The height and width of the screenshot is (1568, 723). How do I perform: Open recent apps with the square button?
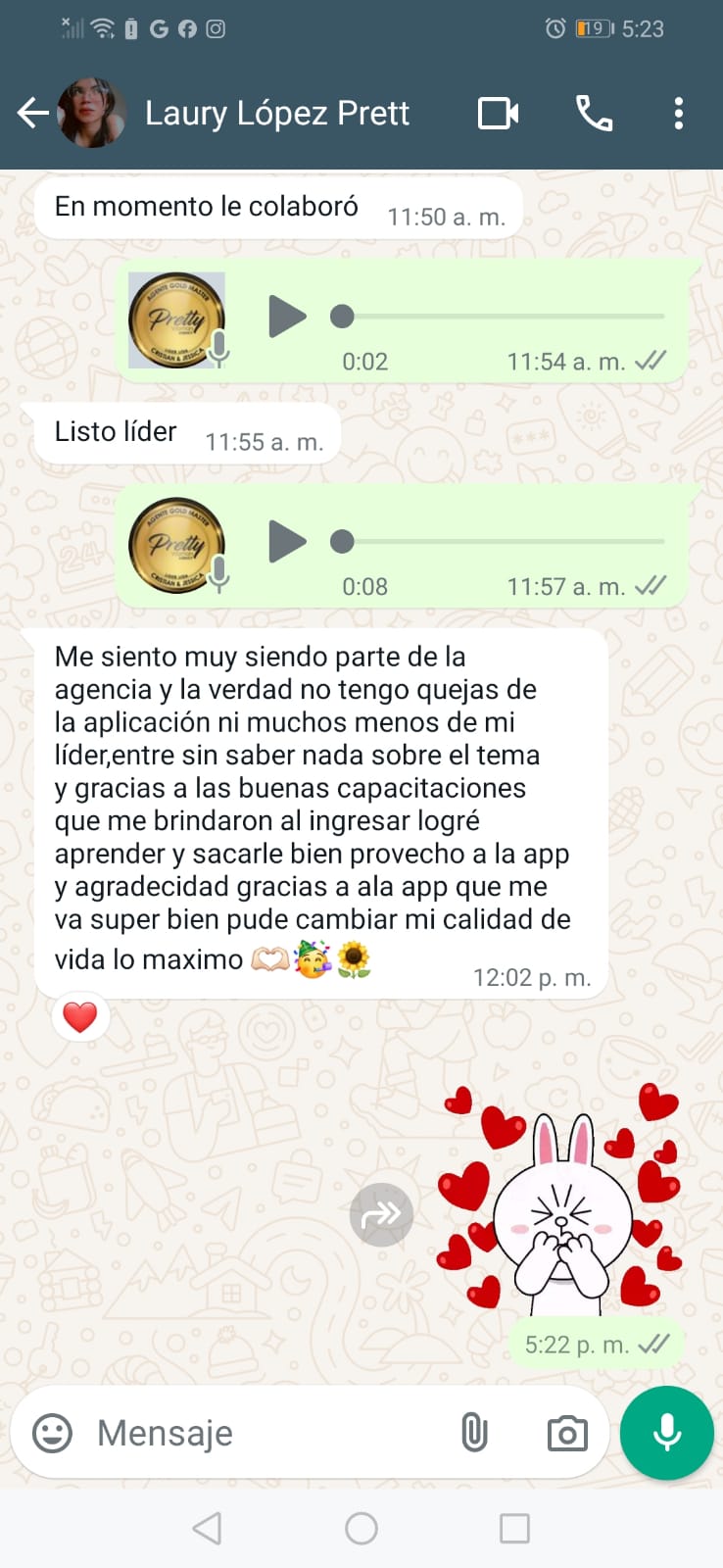coord(512,1527)
